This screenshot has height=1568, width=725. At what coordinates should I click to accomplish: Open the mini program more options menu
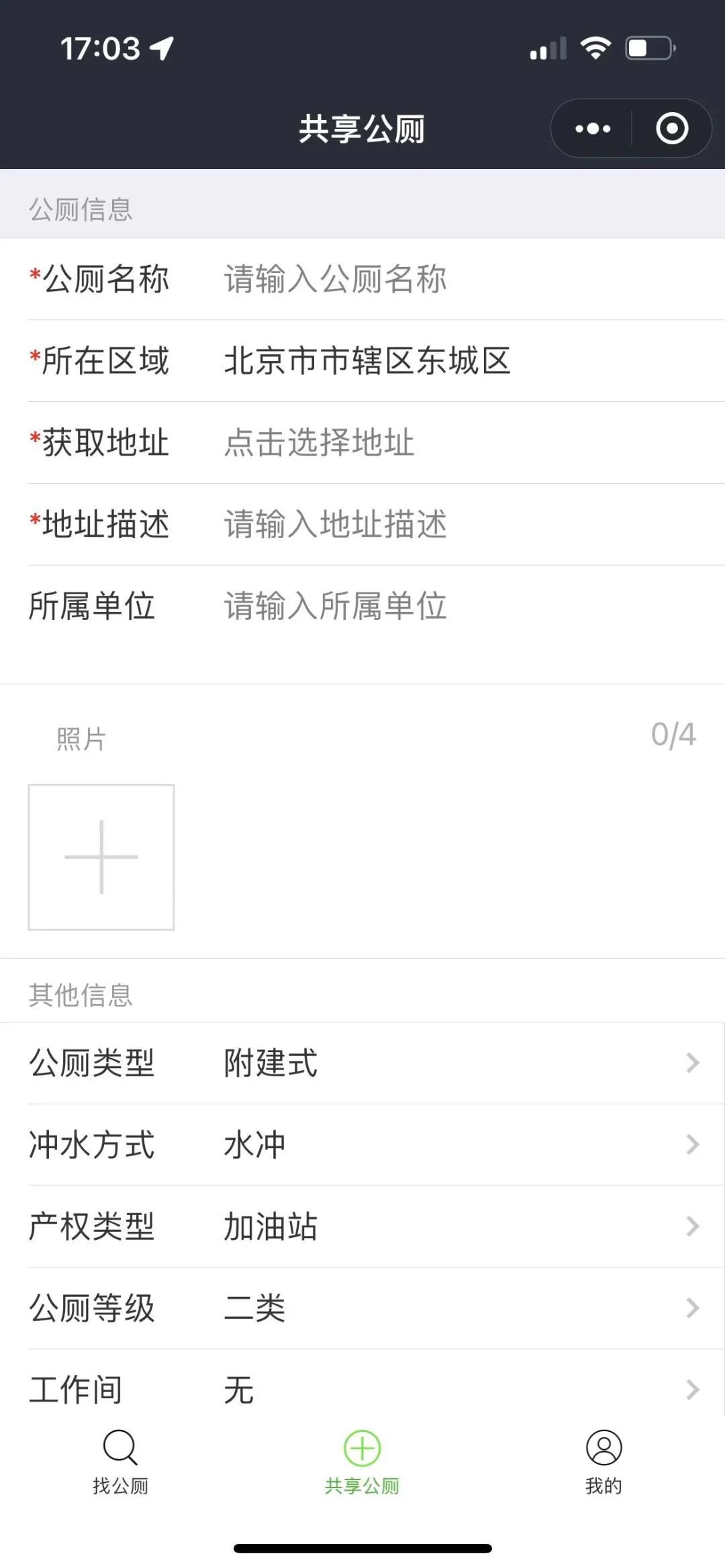593,129
